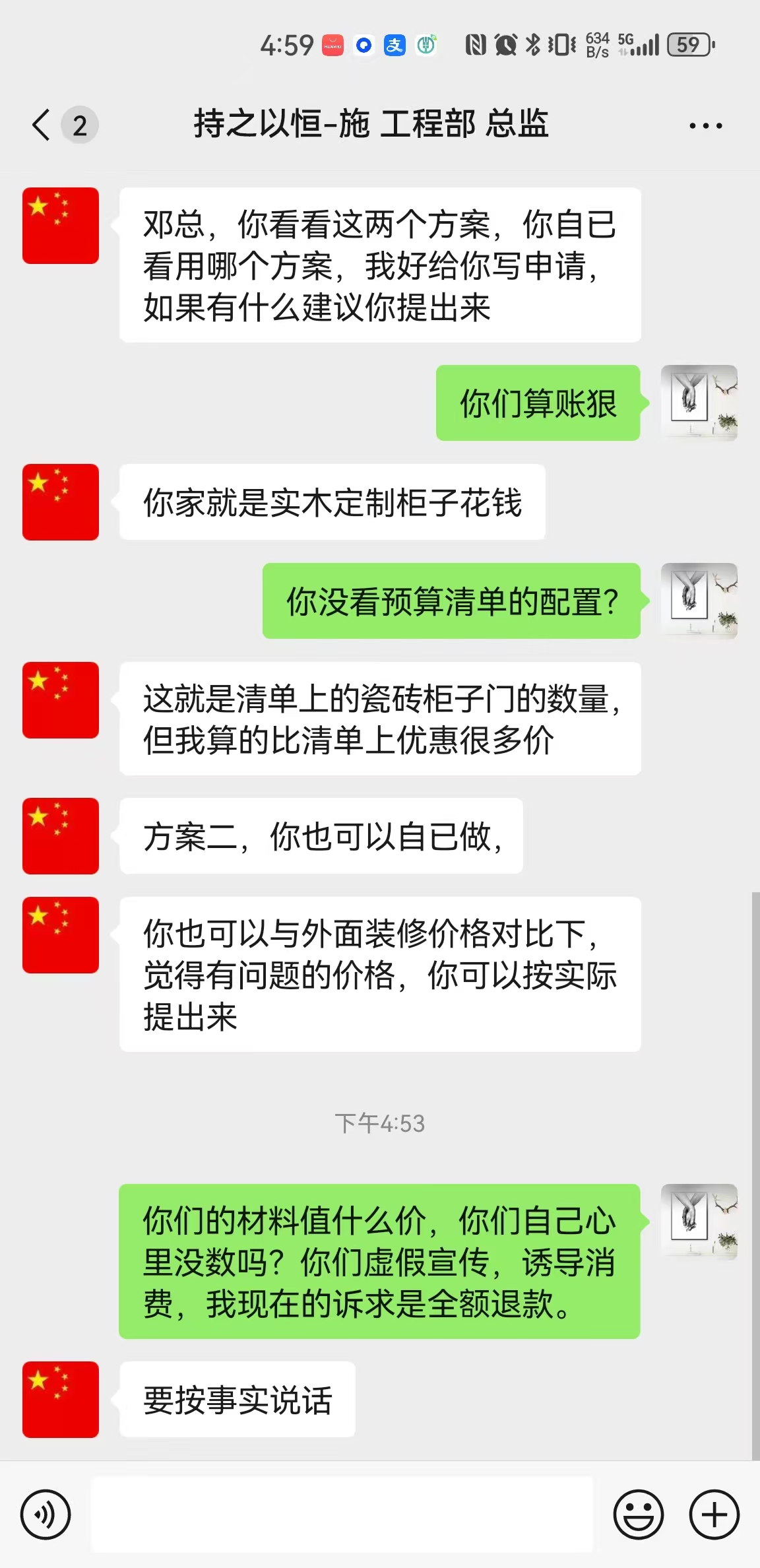
Task: Tap the back arrow to exit chat
Action: pyautogui.click(x=40, y=125)
